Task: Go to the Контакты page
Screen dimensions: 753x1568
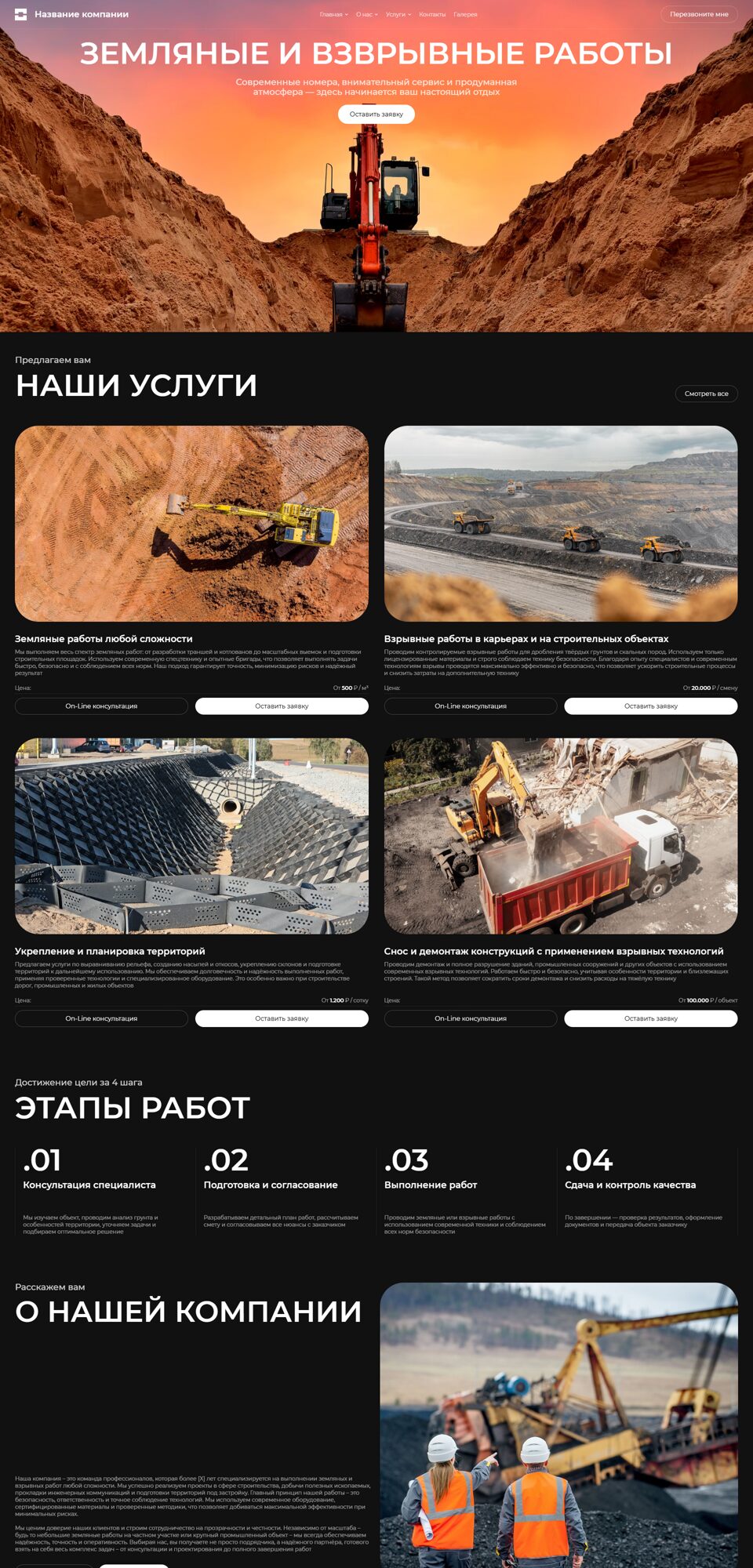Action: [432, 14]
